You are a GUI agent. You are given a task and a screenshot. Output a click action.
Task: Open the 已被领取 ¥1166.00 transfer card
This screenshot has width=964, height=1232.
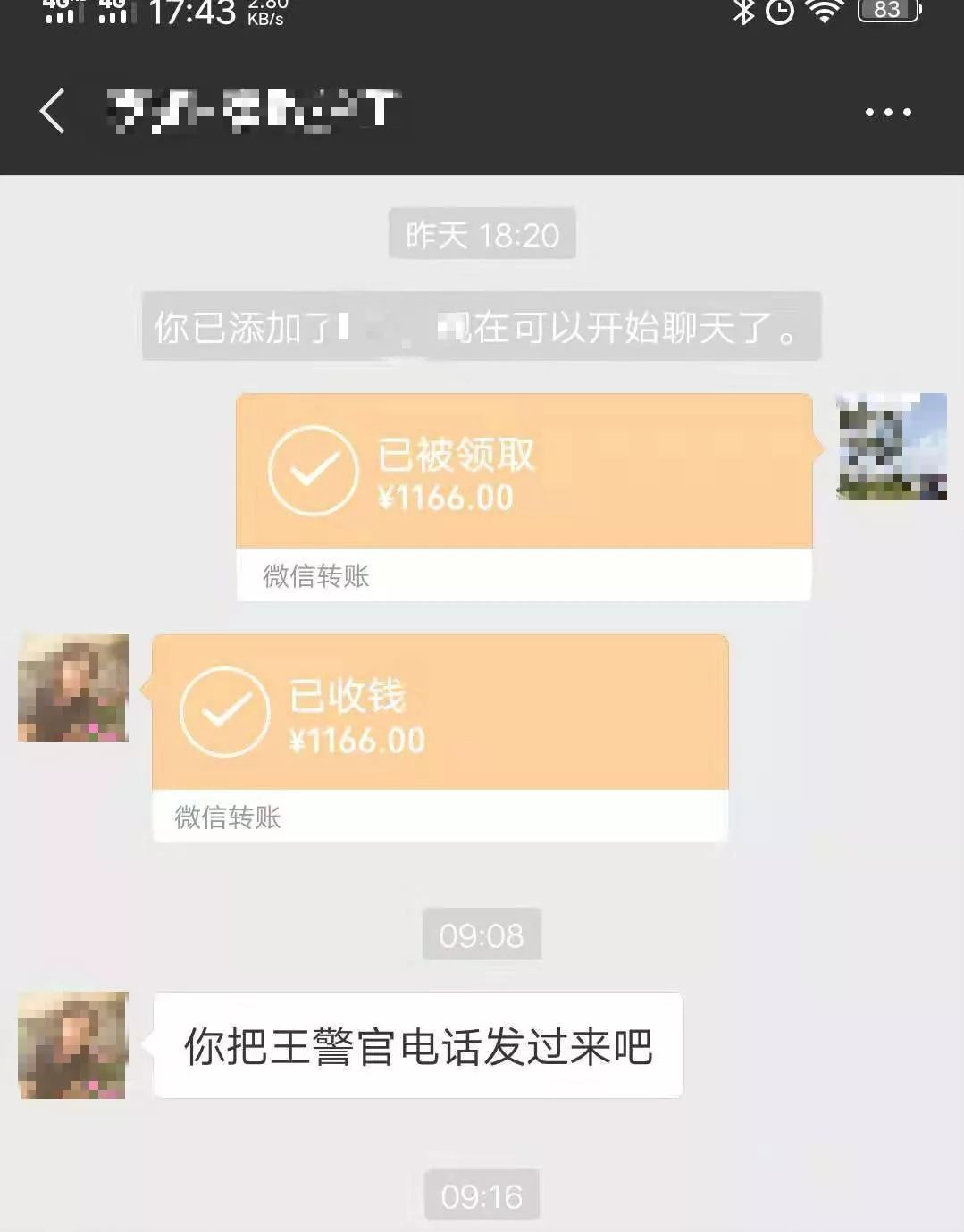click(524, 497)
